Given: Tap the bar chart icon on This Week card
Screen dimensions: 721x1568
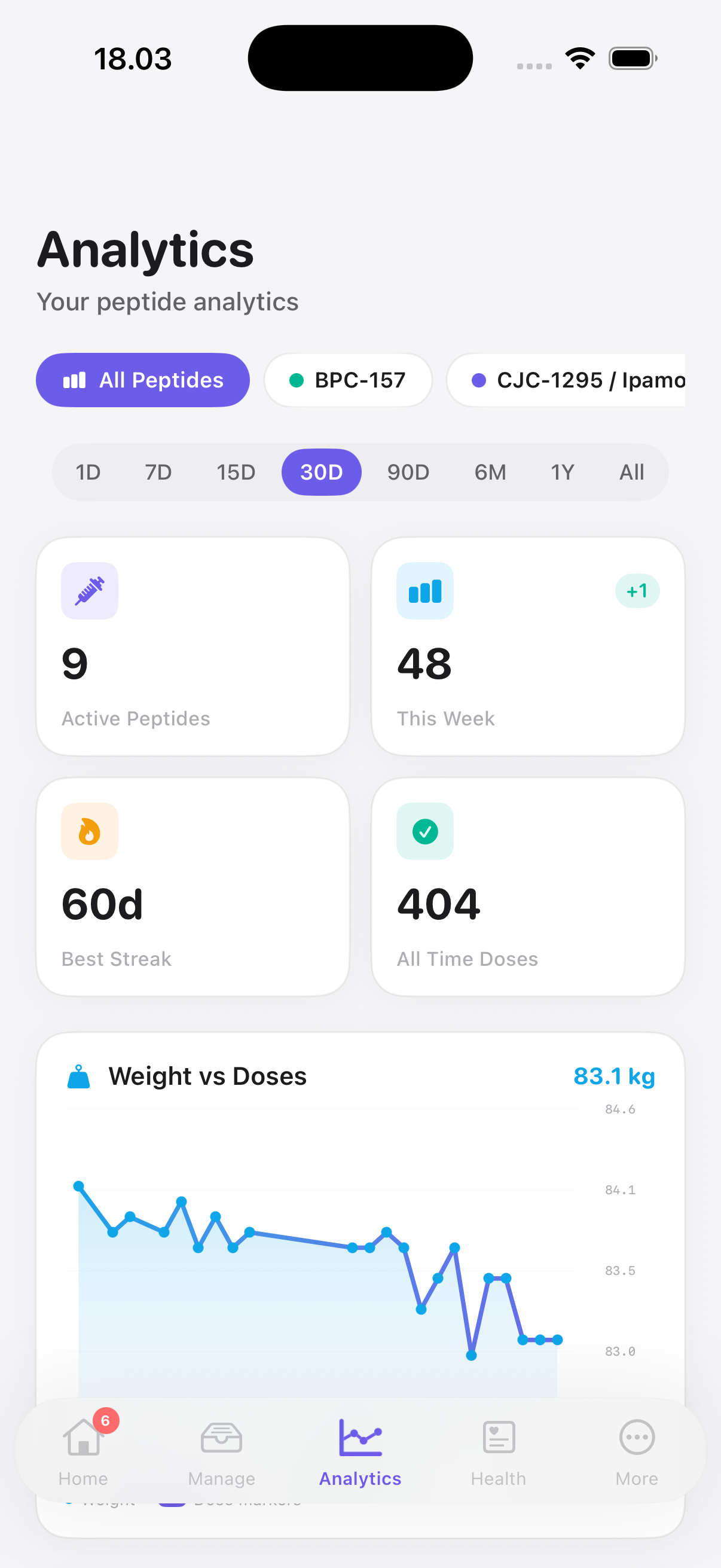Looking at the screenshot, I should click(424, 590).
